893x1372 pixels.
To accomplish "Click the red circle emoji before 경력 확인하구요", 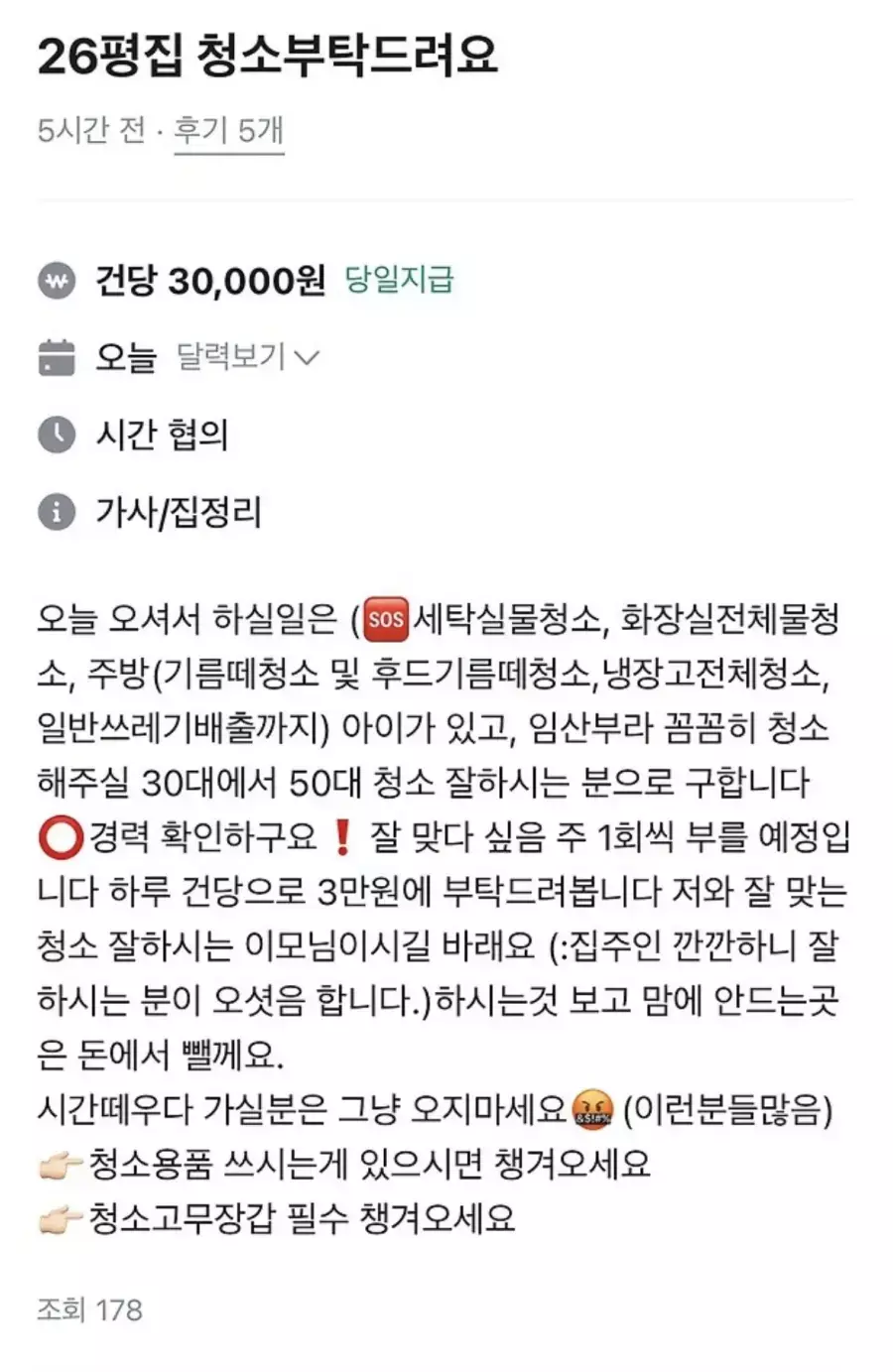I will [x=62, y=838].
